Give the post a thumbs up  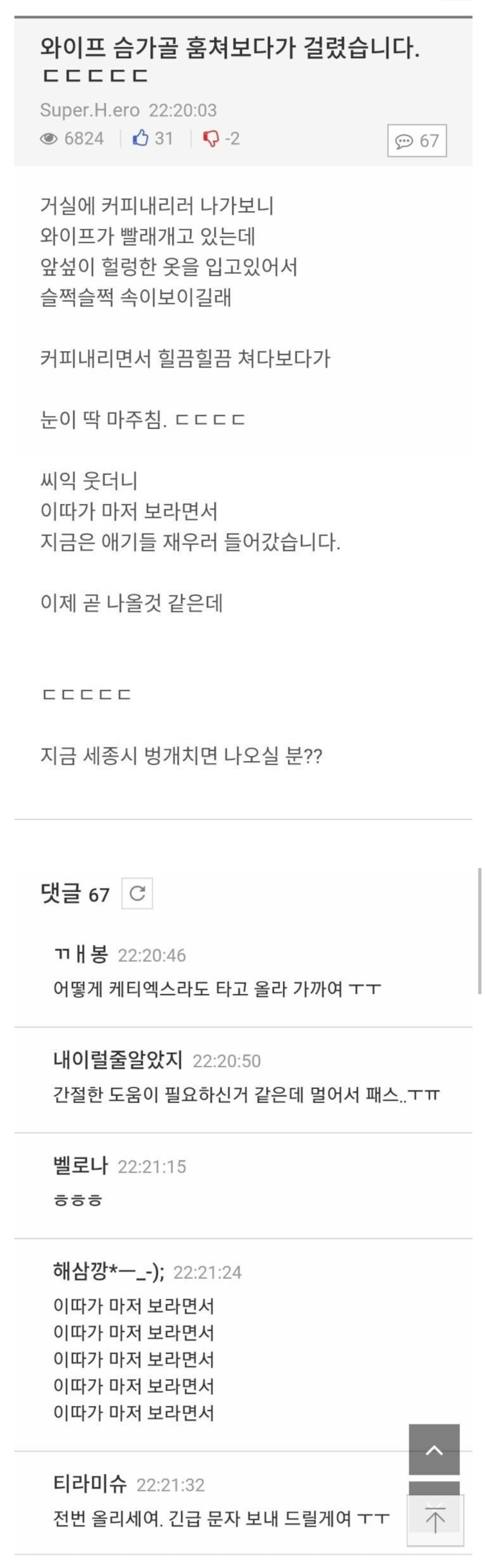click(141, 139)
